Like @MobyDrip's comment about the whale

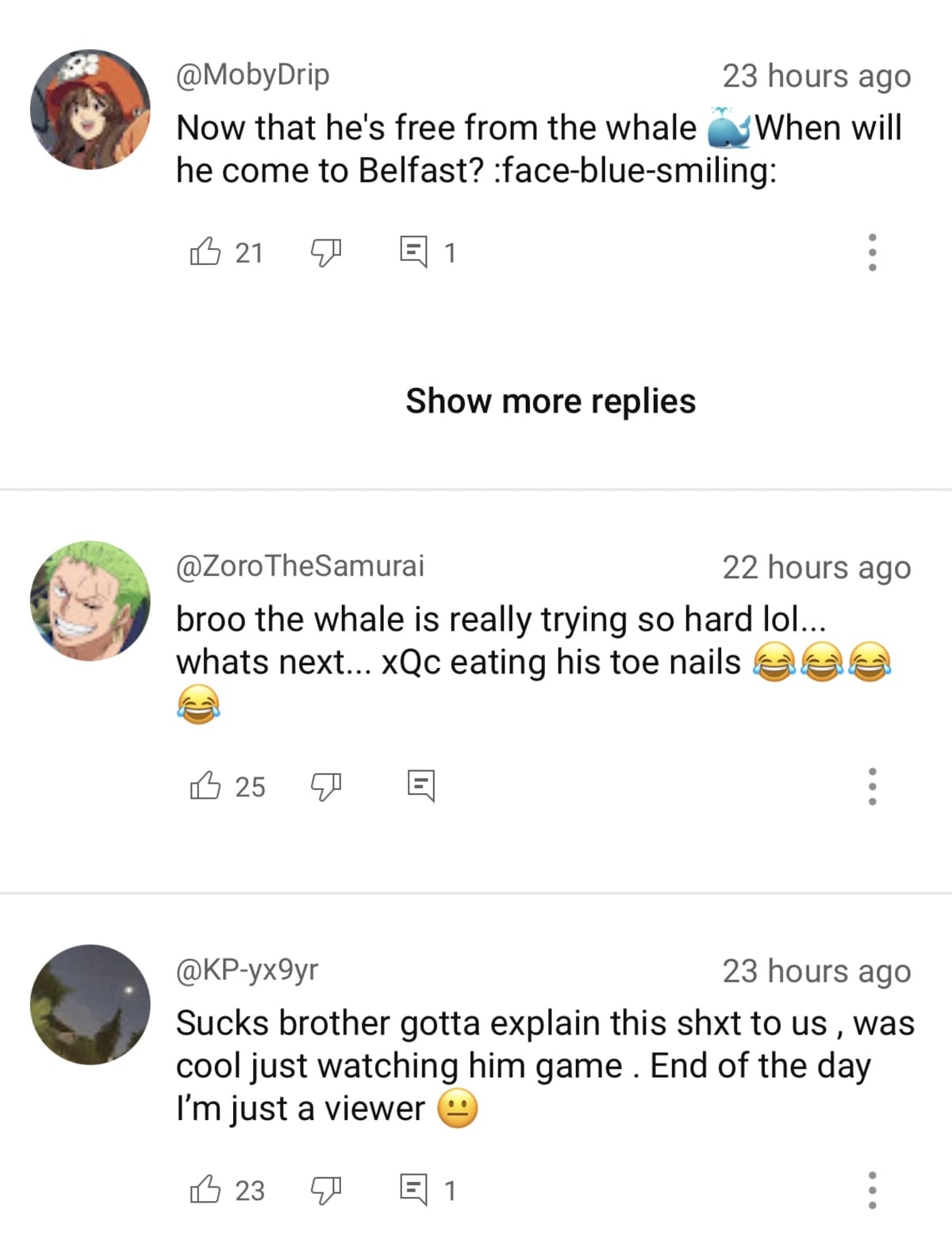[x=208, y=252]
